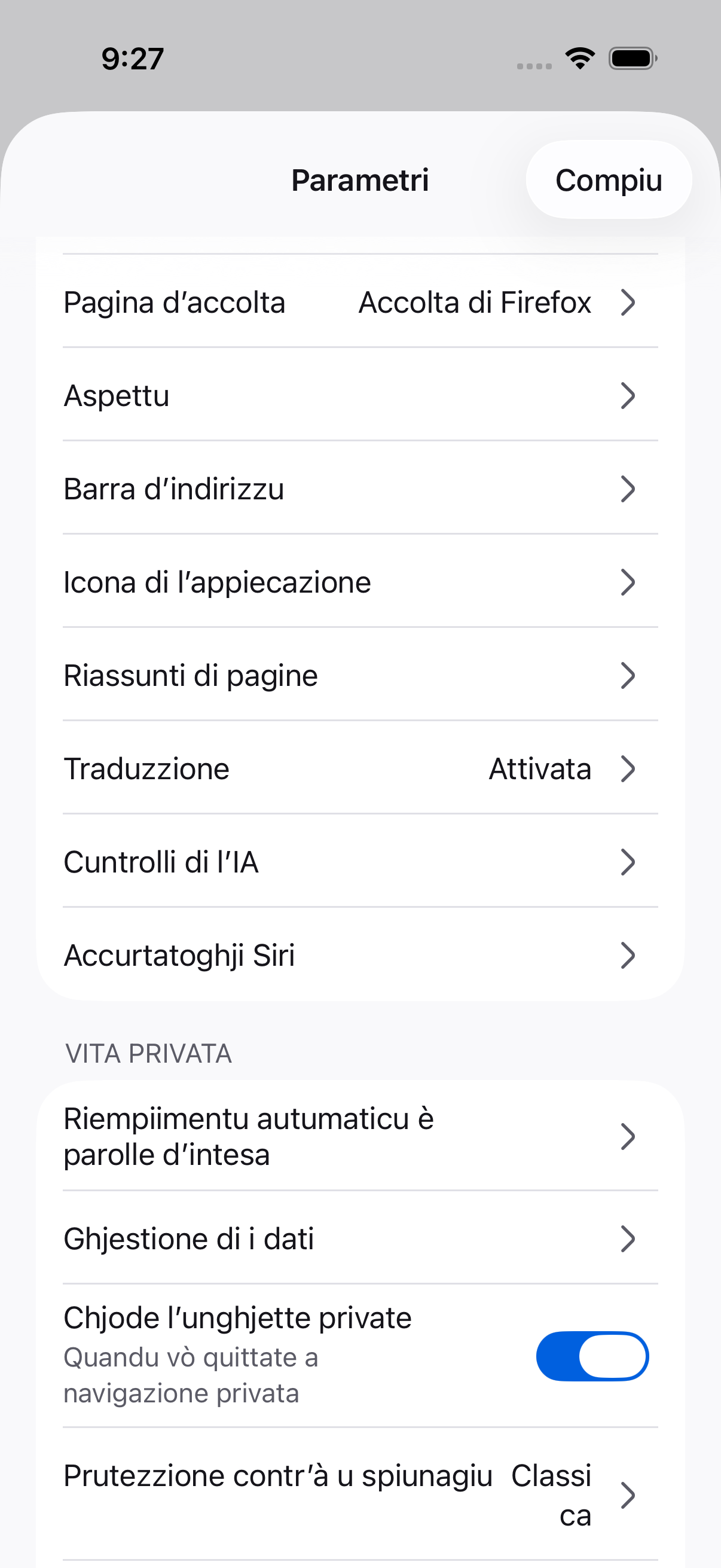Open Cuntrolli di l'IA
The width and height of the screenshot is (721, 1568).
click(x=360, y=861)
